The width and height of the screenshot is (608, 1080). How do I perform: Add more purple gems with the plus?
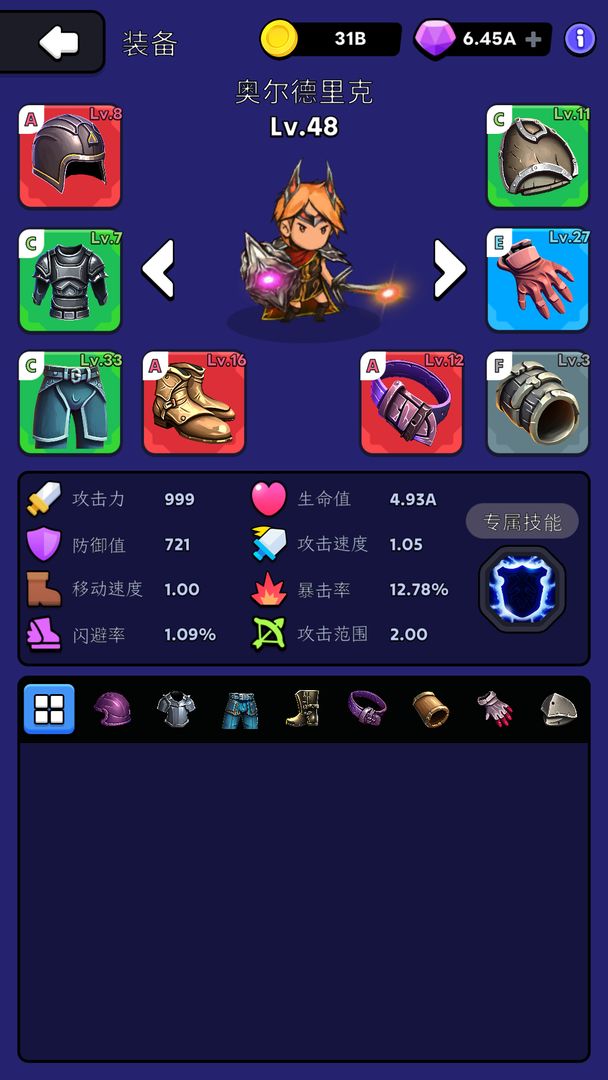534,40
